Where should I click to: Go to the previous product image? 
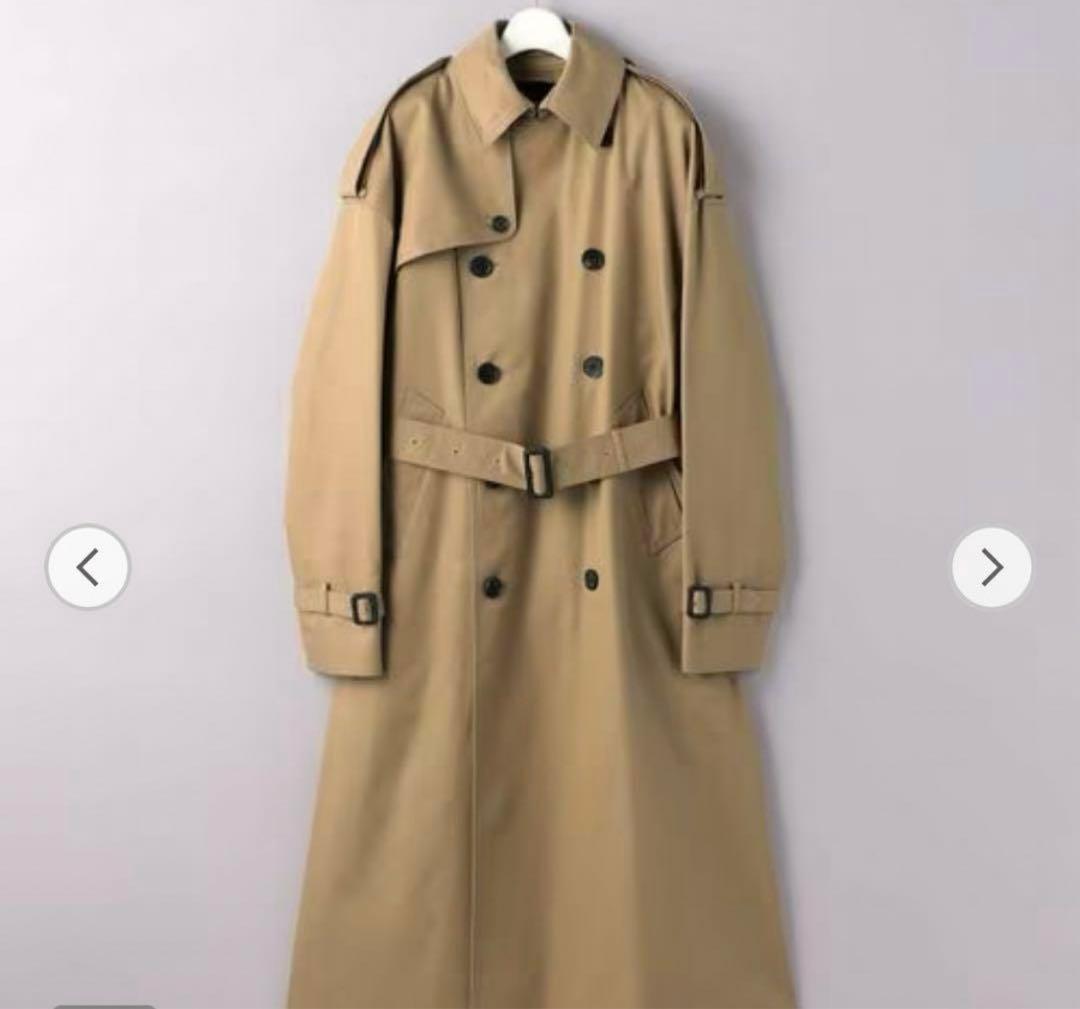[88, 567]
